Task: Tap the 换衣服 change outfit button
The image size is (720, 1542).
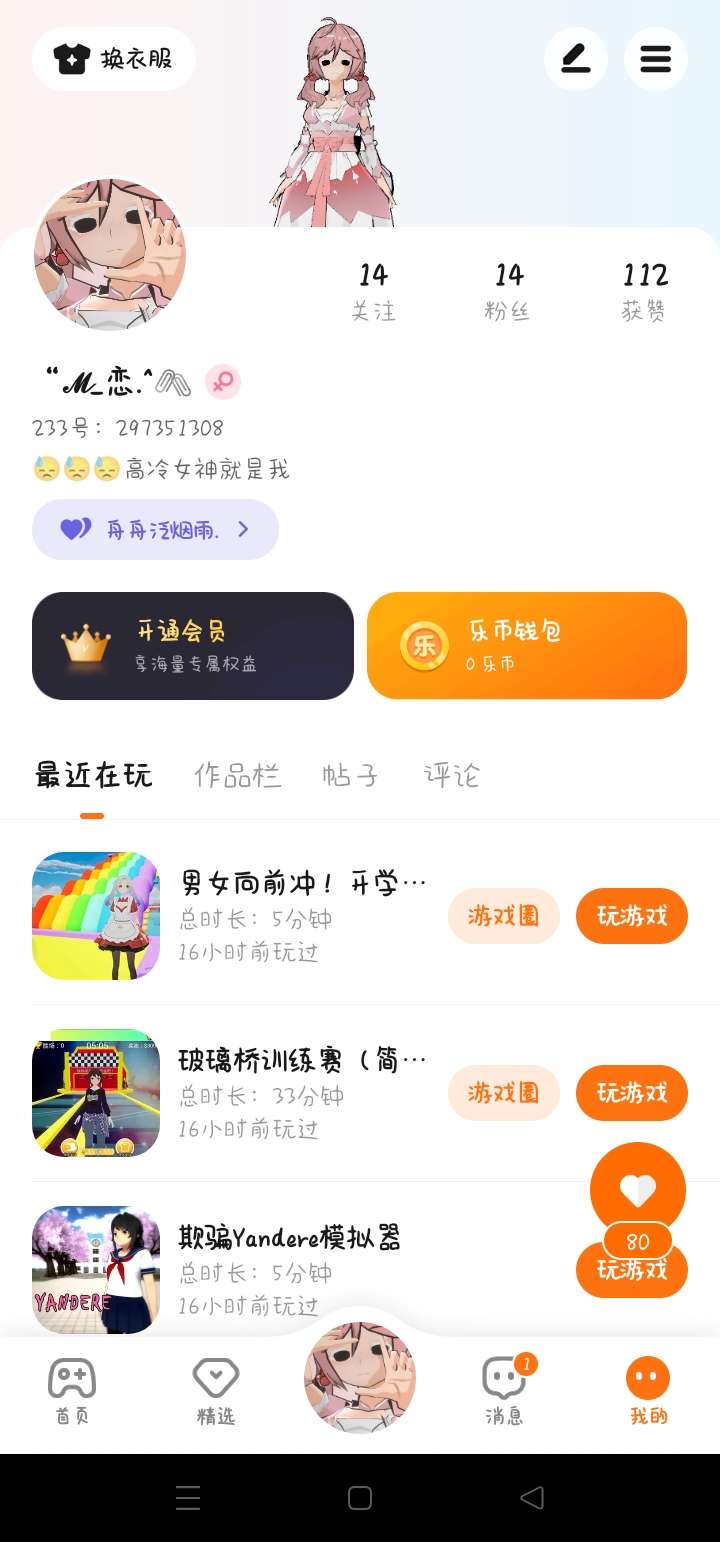Action: click(114, 59)
